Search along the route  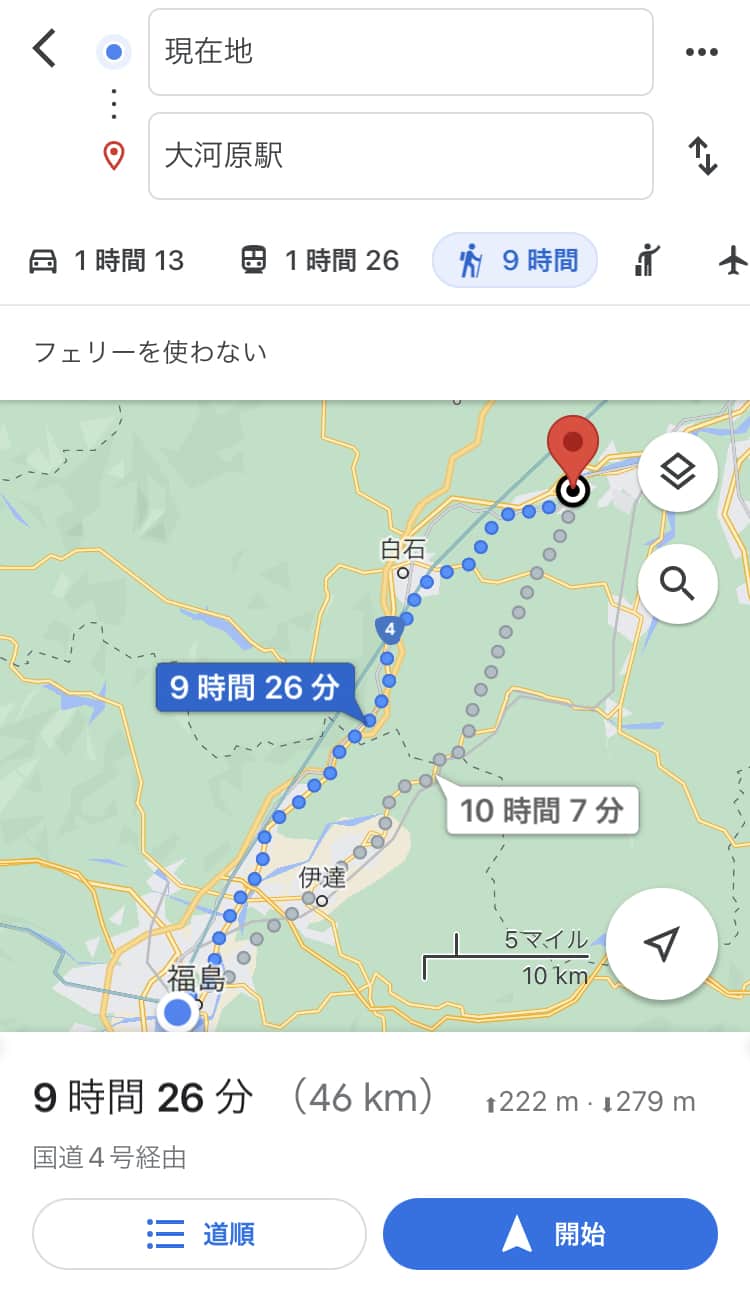point(677,584)
